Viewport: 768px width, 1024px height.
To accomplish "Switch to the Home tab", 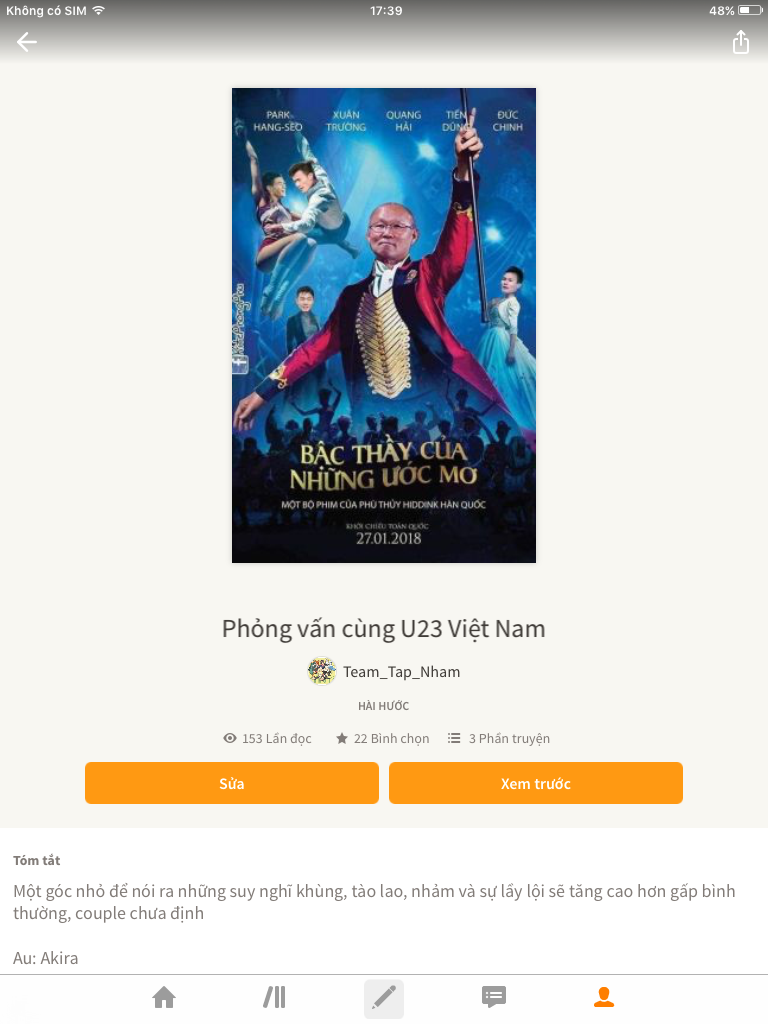I will tap(164, 997).
